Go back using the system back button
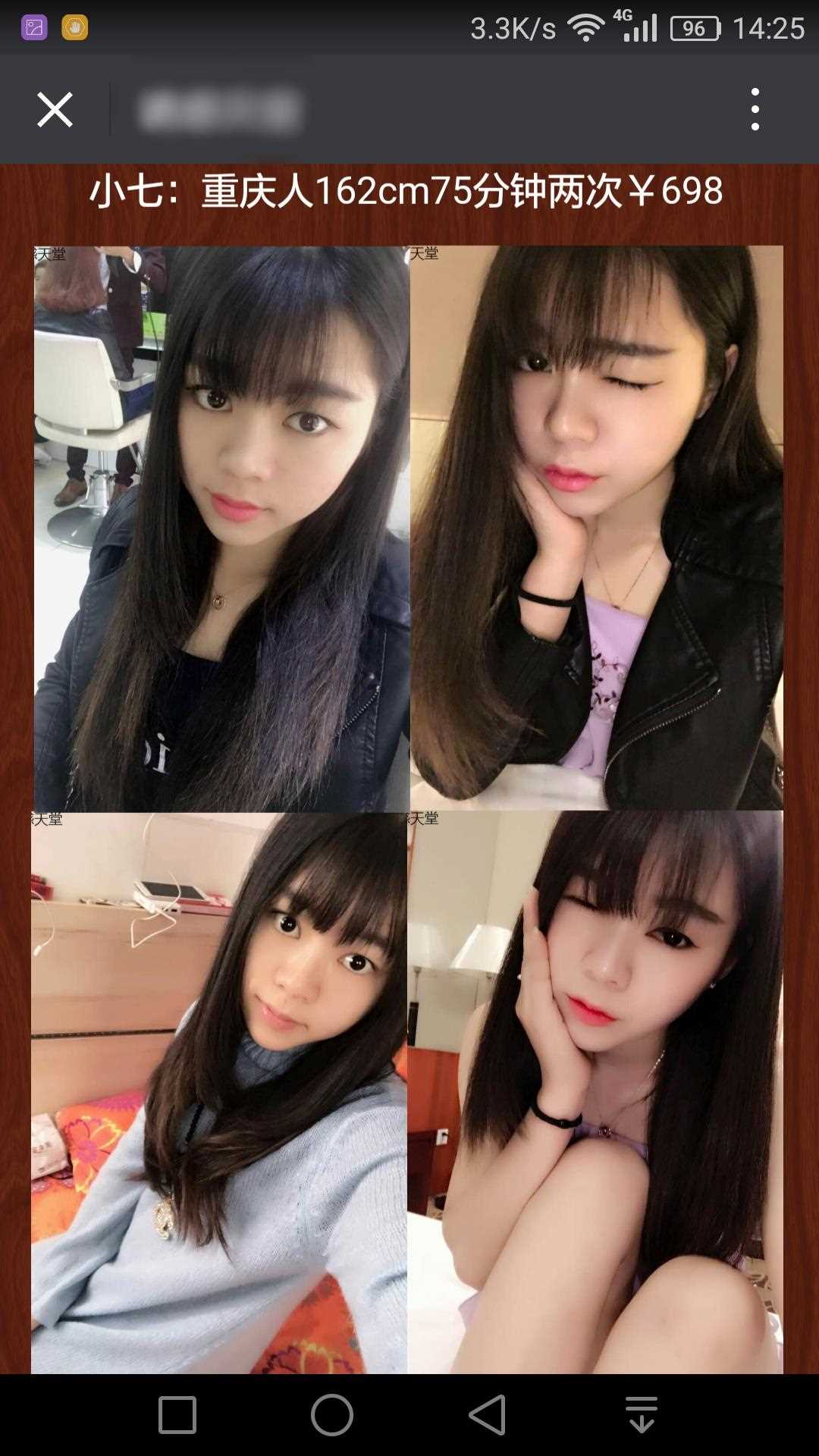Viewport: 819px width, 1456px height. click(x=487, y=1415)
